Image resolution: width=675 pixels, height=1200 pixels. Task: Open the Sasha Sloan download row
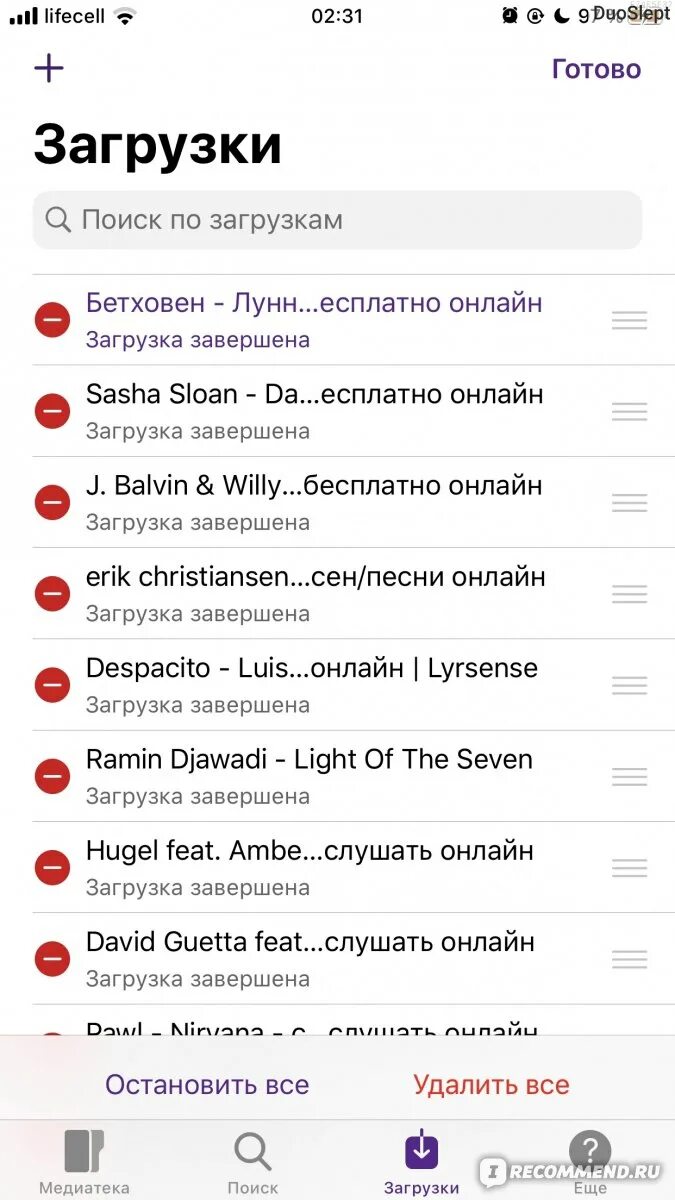point(314,411)
